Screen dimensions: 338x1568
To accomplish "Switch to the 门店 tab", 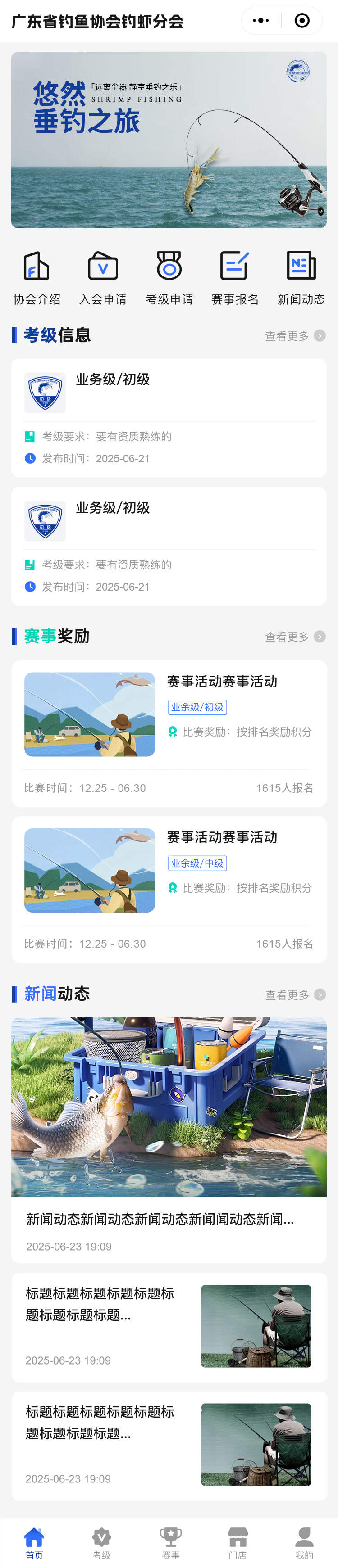I will [238, 1544].
